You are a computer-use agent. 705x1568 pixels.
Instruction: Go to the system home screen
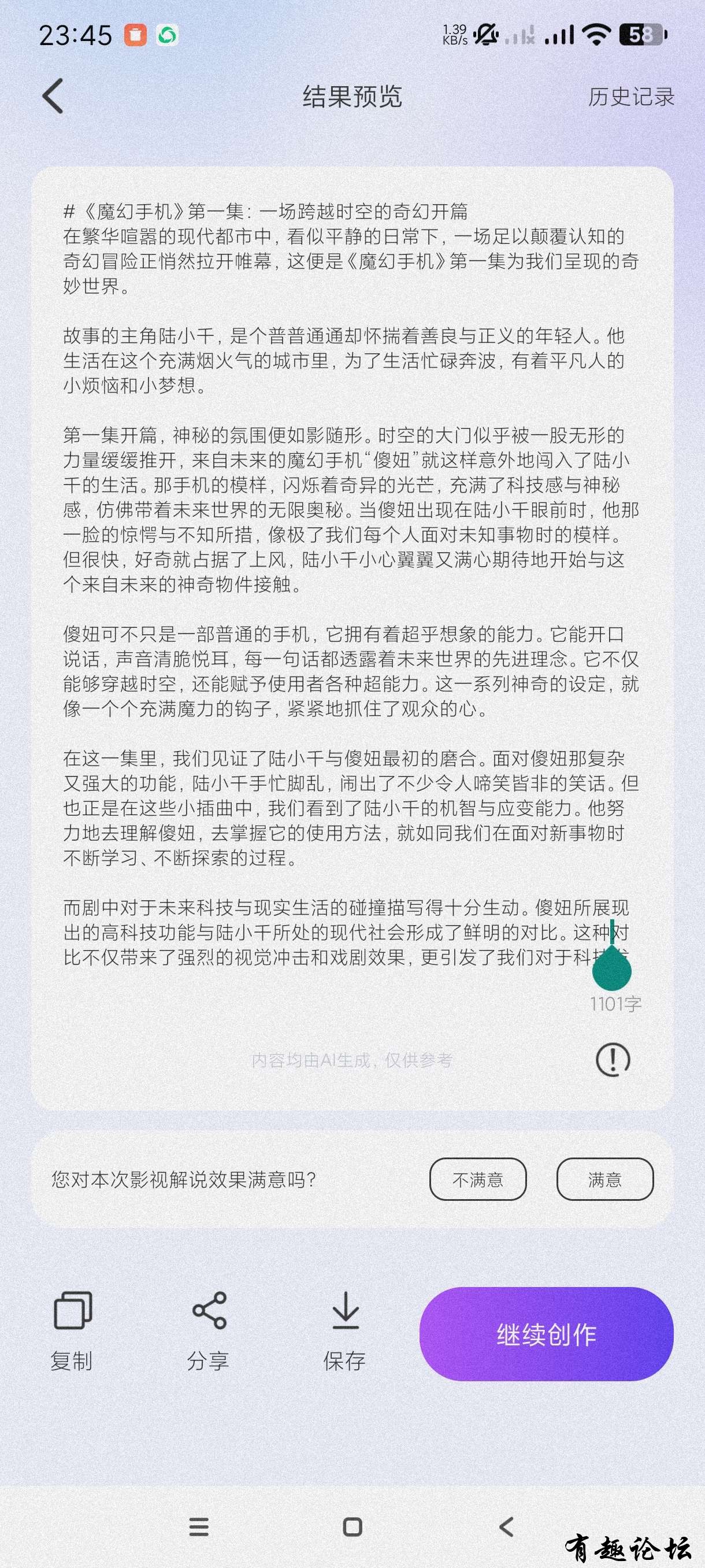coord(353,1526)
